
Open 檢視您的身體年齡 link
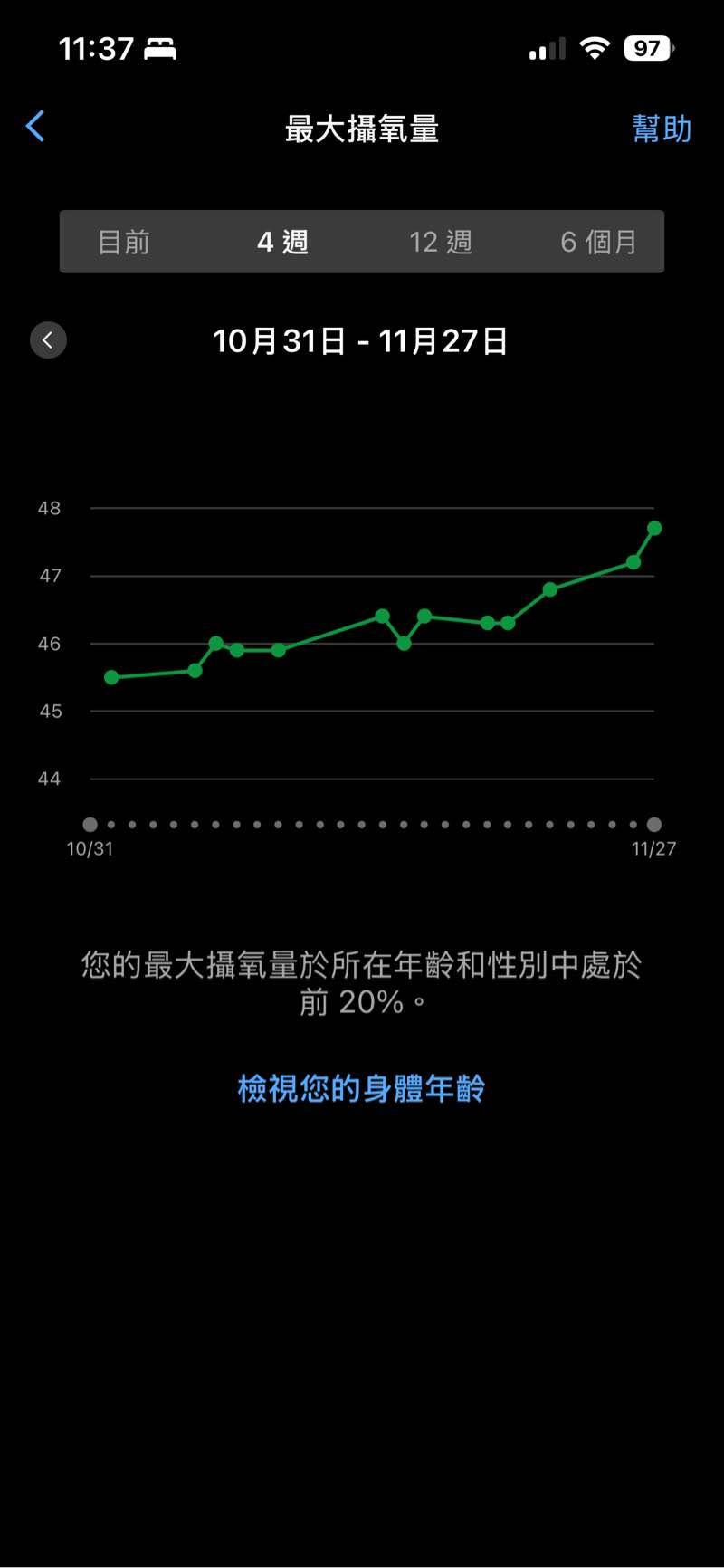[x=361, y=1088]
